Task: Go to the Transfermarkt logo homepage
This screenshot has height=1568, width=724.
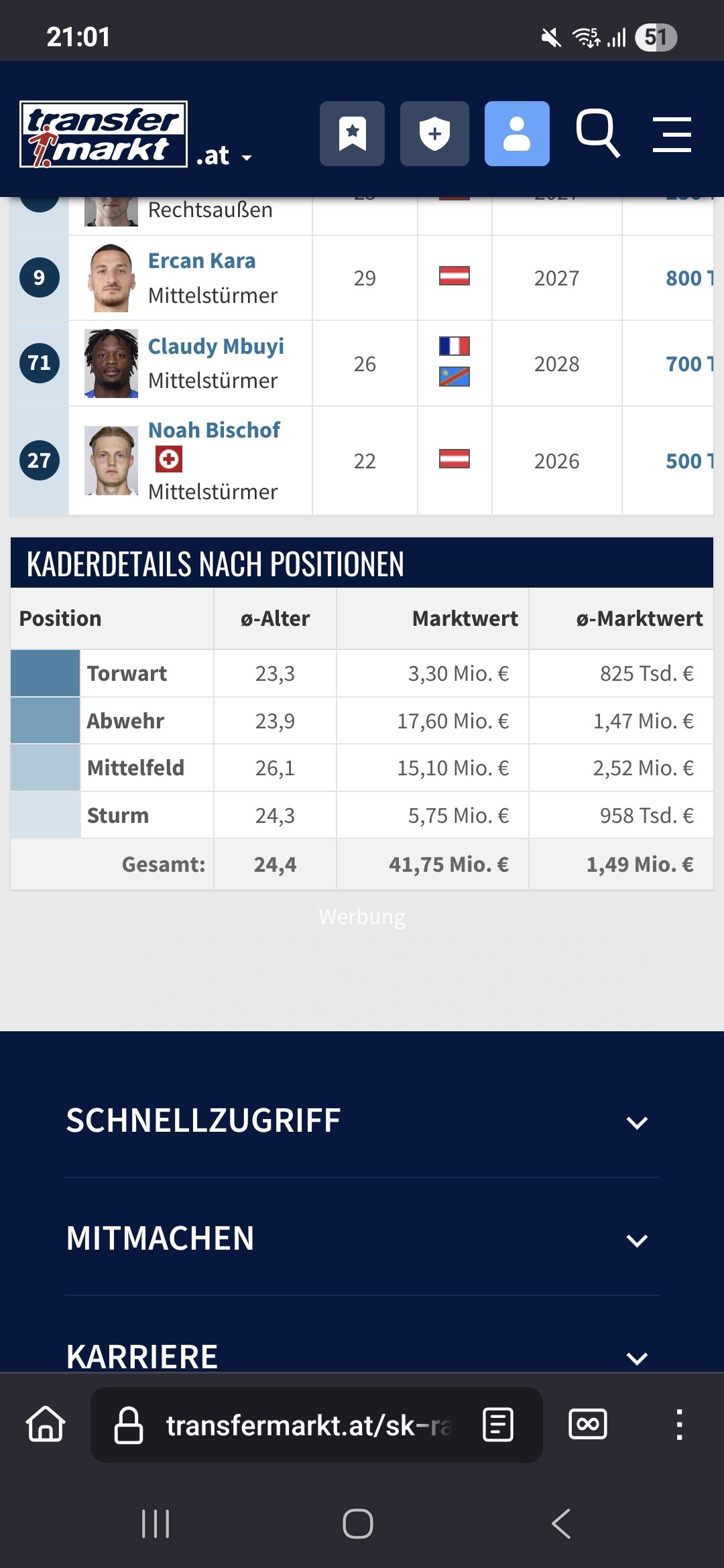Action: [103, 134]
